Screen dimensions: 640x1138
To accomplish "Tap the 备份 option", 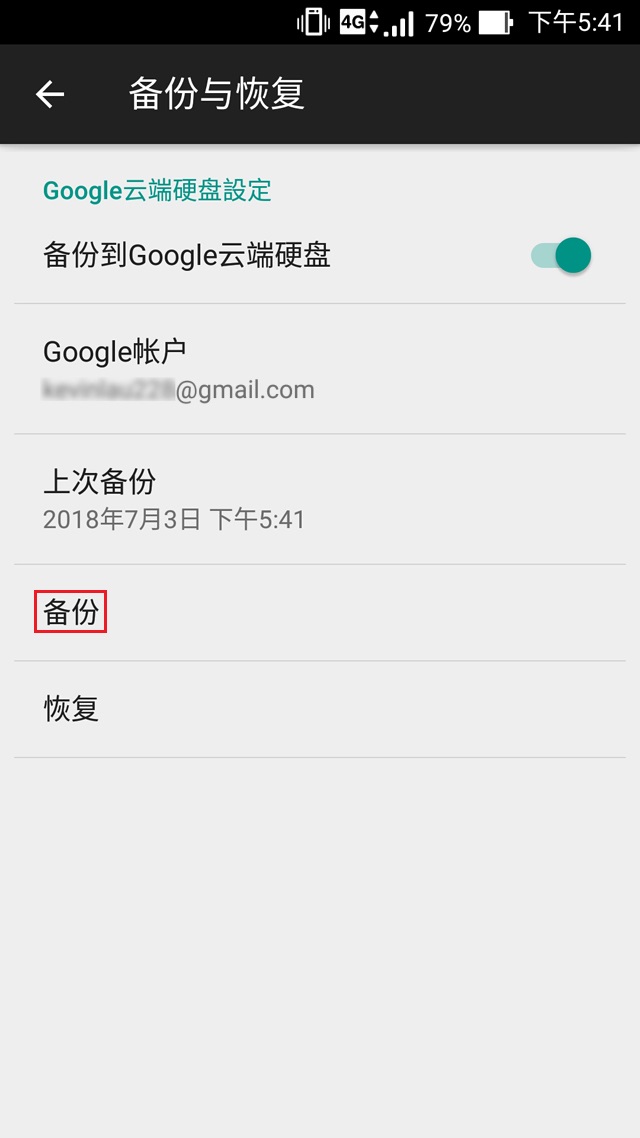I will click(72, 612).
